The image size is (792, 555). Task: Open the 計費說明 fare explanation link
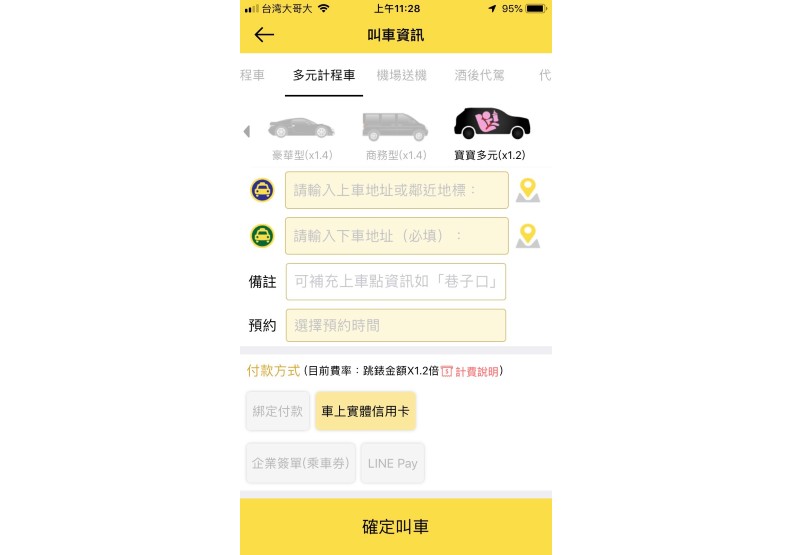coord(470,371)
